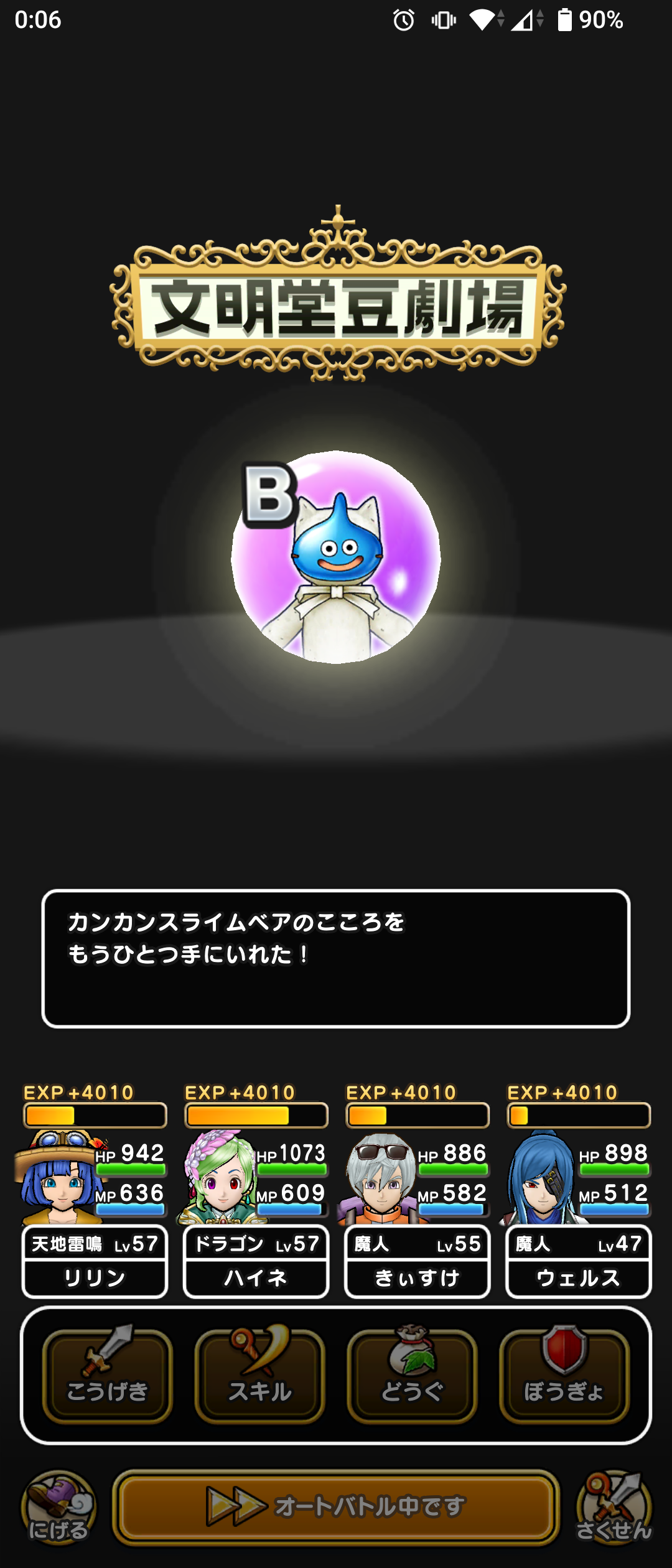Viewport: 672px width, 1568px height.
Task: Advance the カンカンスライムベア message box
Action: pos(336,958)
